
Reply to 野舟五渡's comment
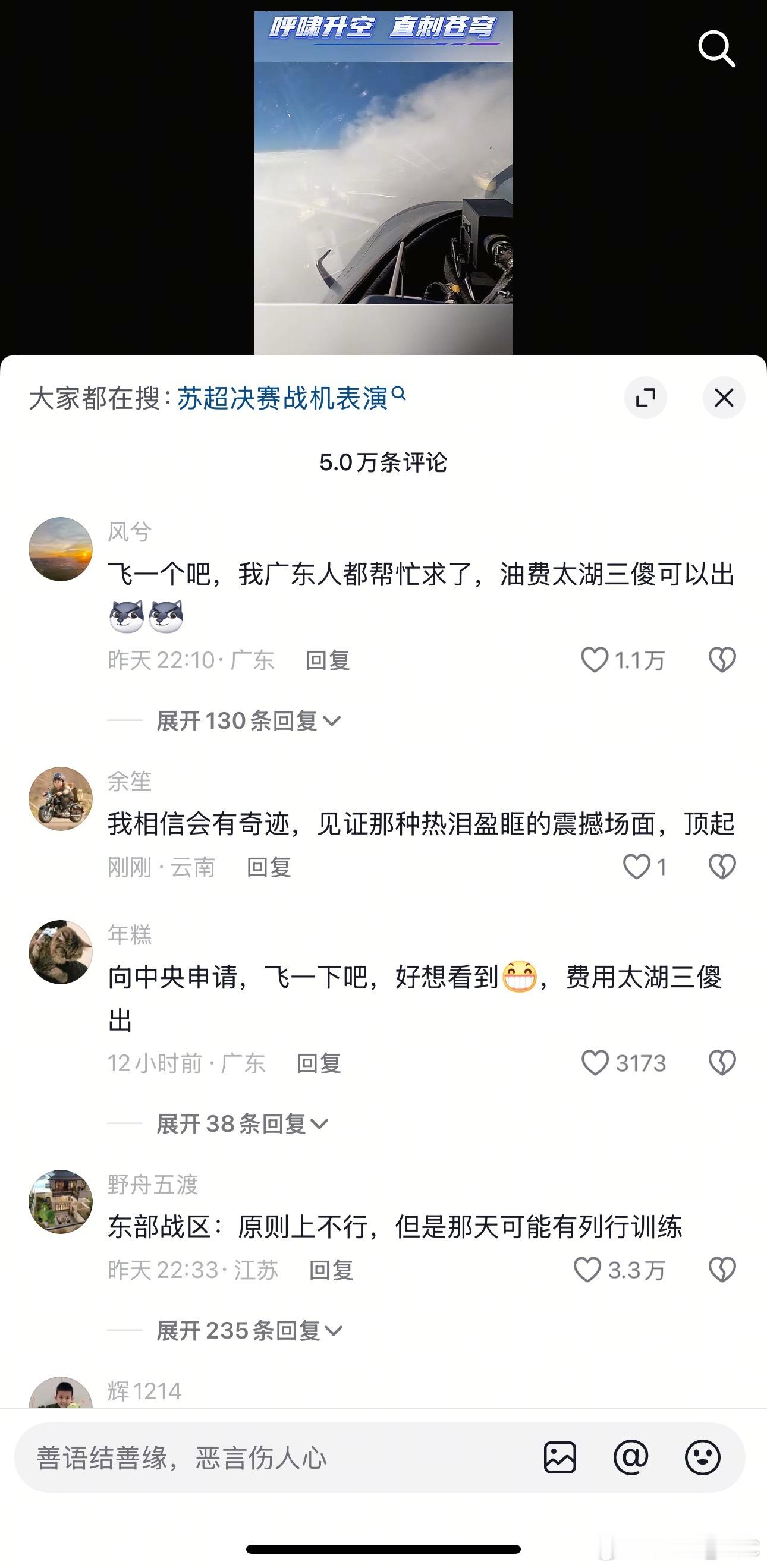click(x=331, y=1270)
